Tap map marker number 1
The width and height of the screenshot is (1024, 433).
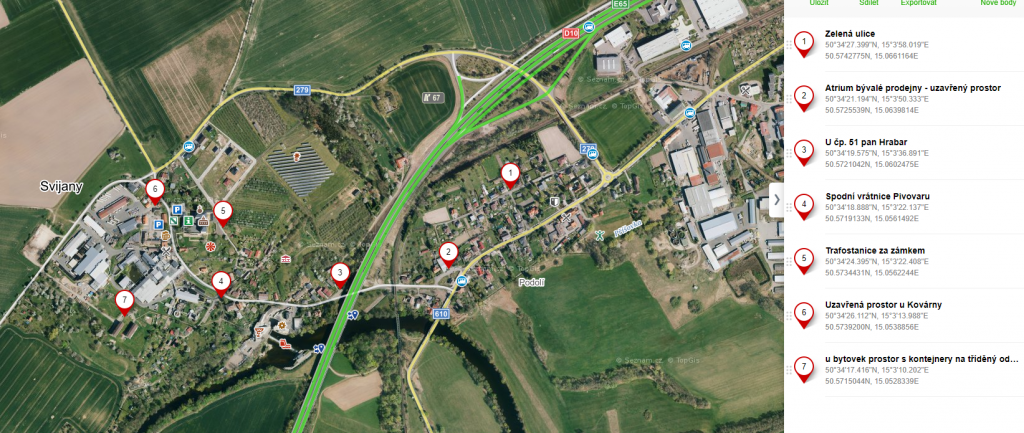pyautogui.click(x=510, y=174)
